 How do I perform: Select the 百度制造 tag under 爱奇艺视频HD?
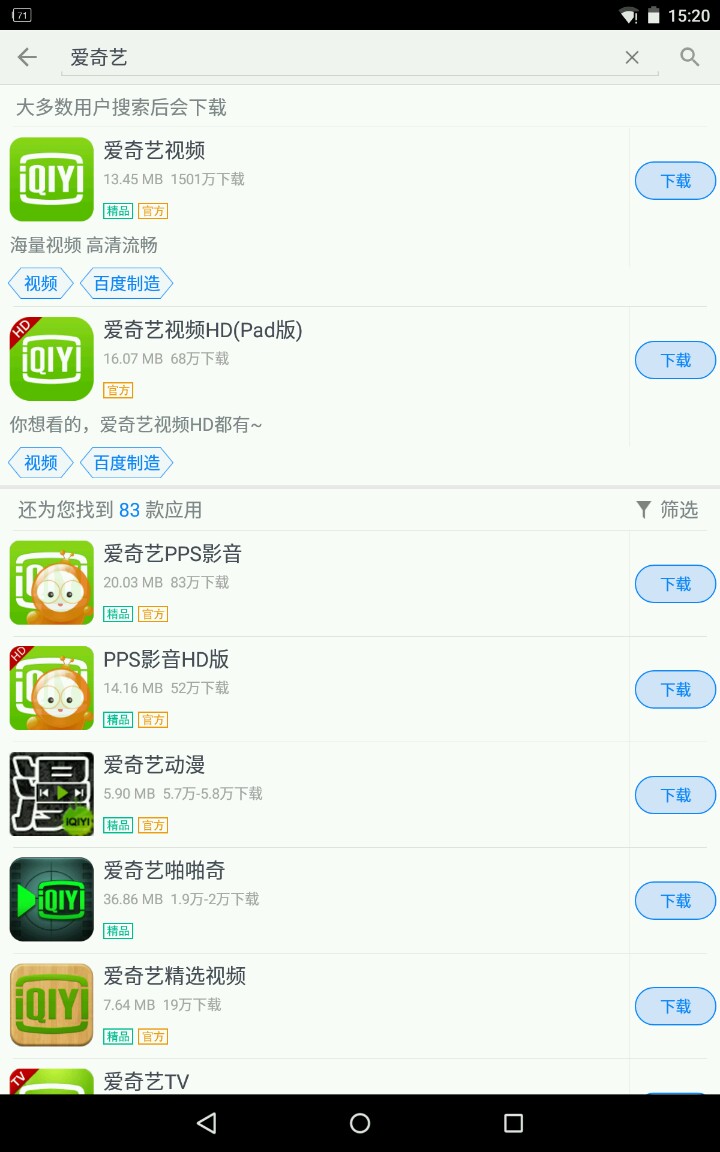coord(127,463)
